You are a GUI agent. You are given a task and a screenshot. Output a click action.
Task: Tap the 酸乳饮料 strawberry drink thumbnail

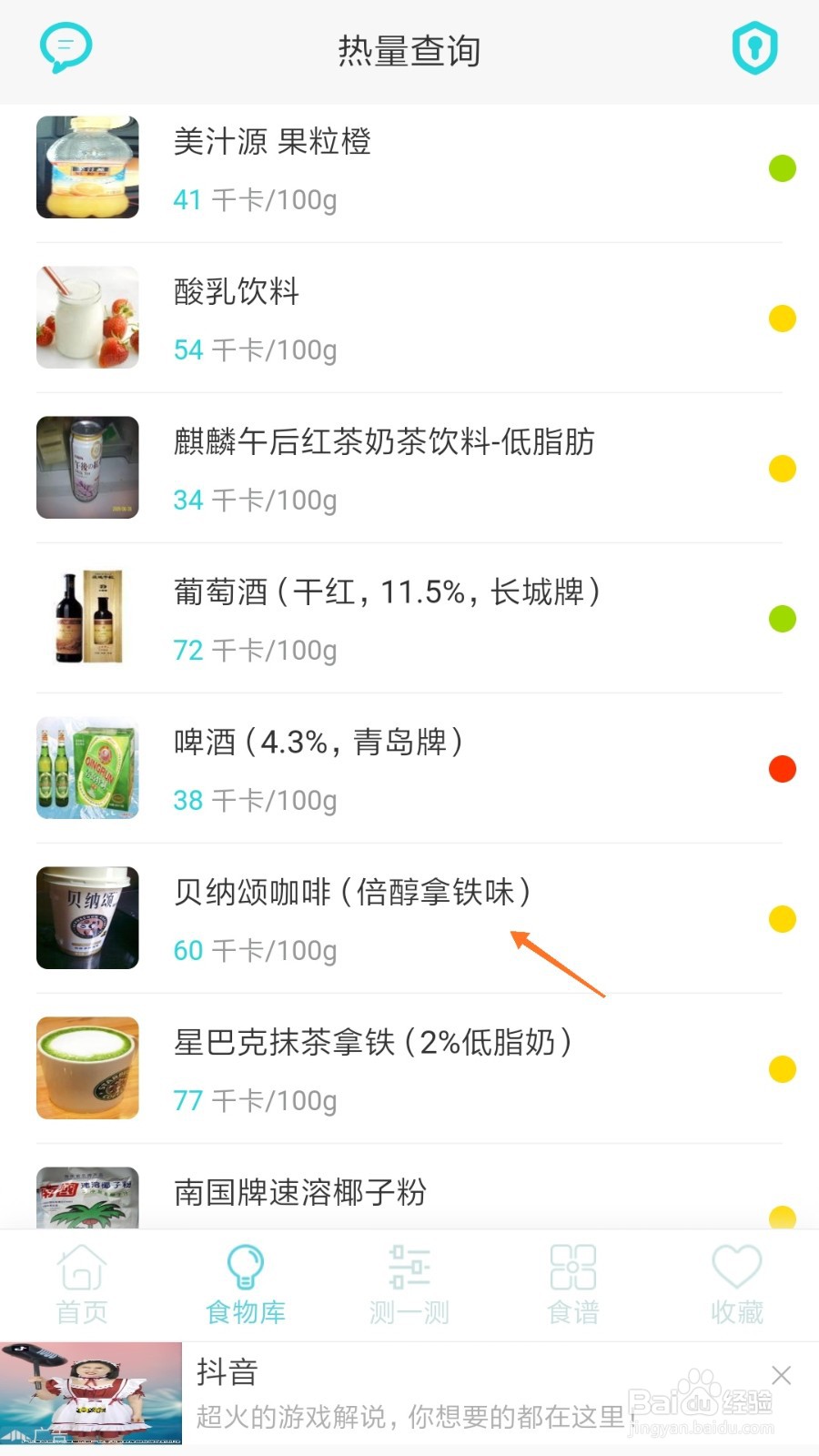tap(86, 318)
